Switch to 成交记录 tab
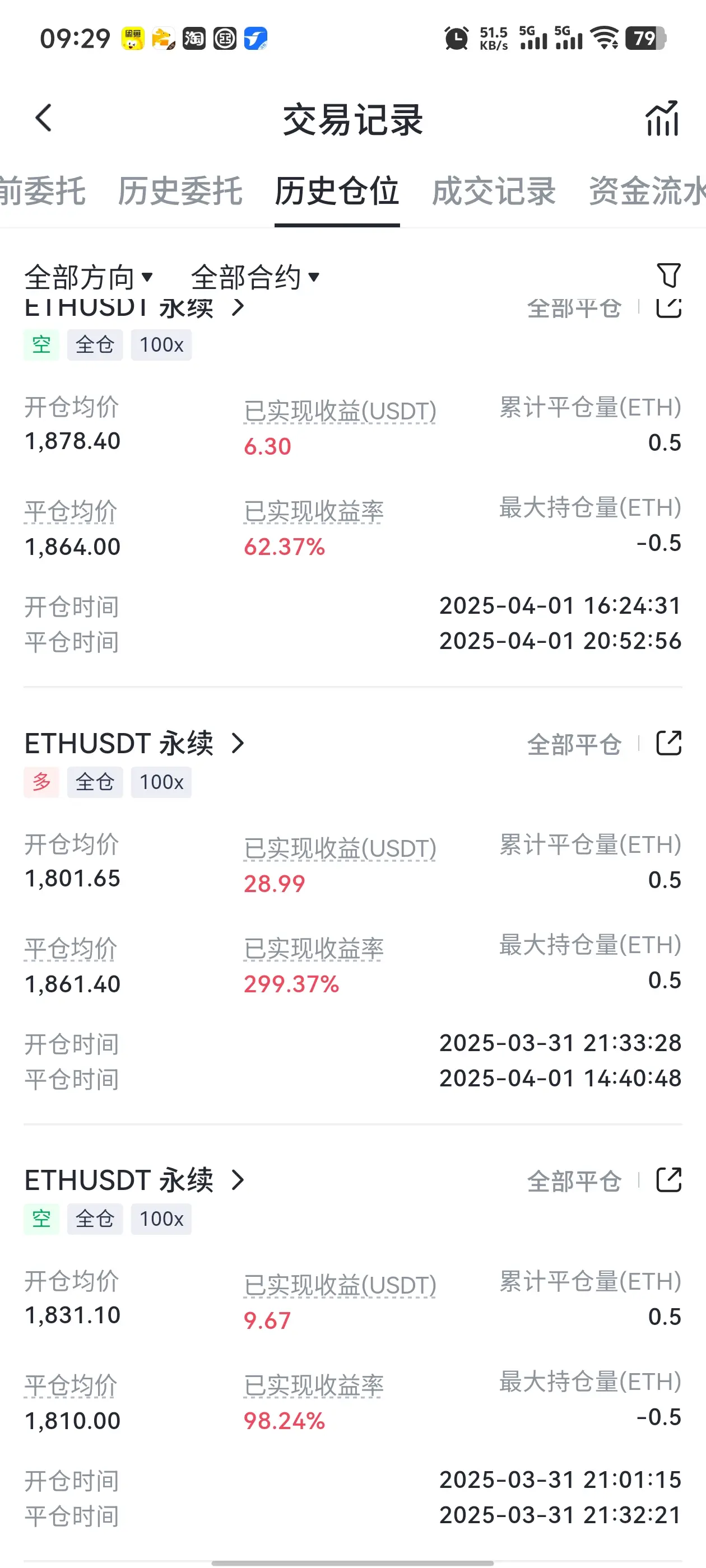 click(494, 191)
